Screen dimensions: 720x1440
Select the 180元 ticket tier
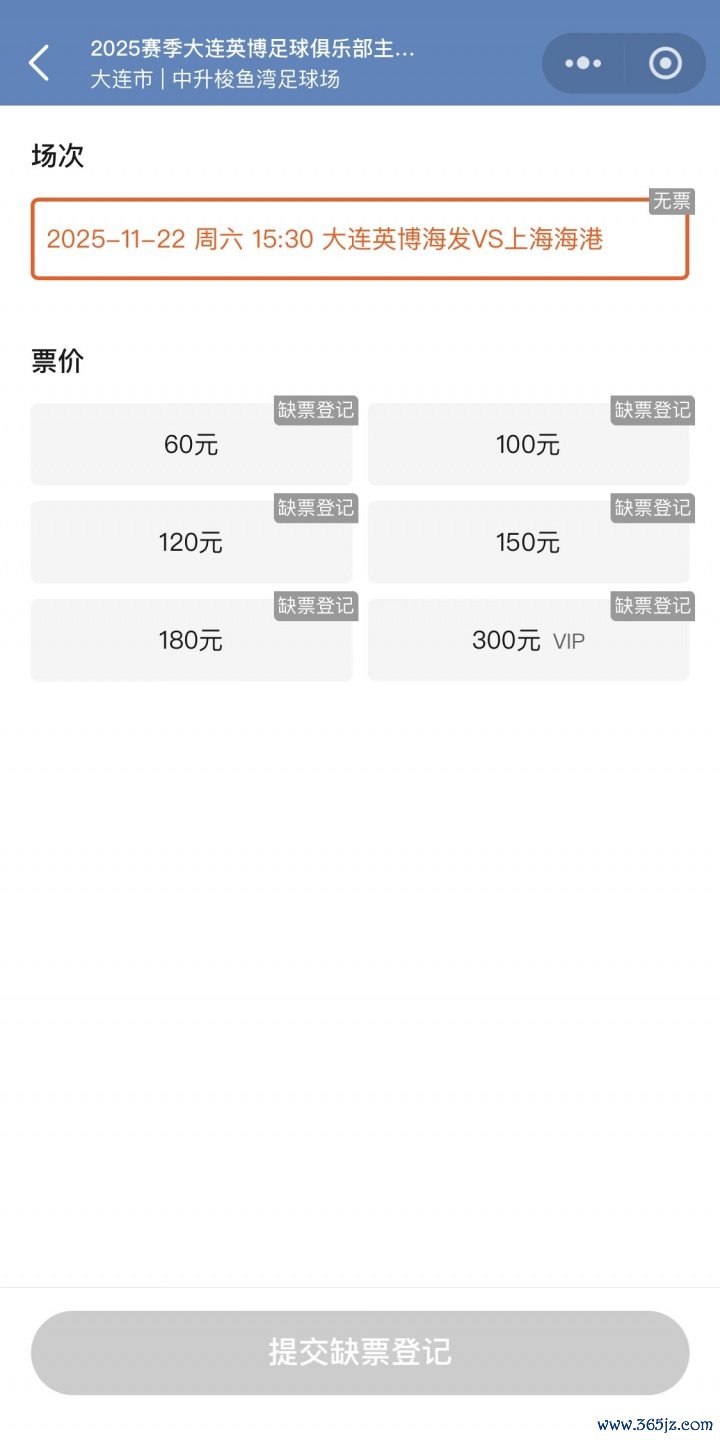191,641
